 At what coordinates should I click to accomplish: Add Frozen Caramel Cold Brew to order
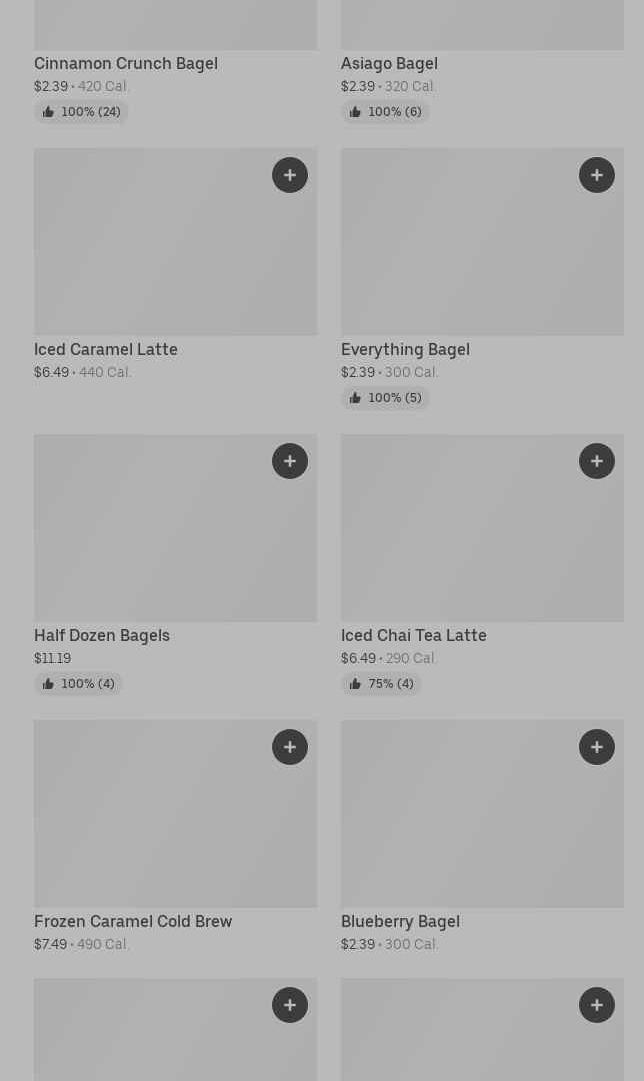coord(290,747)
